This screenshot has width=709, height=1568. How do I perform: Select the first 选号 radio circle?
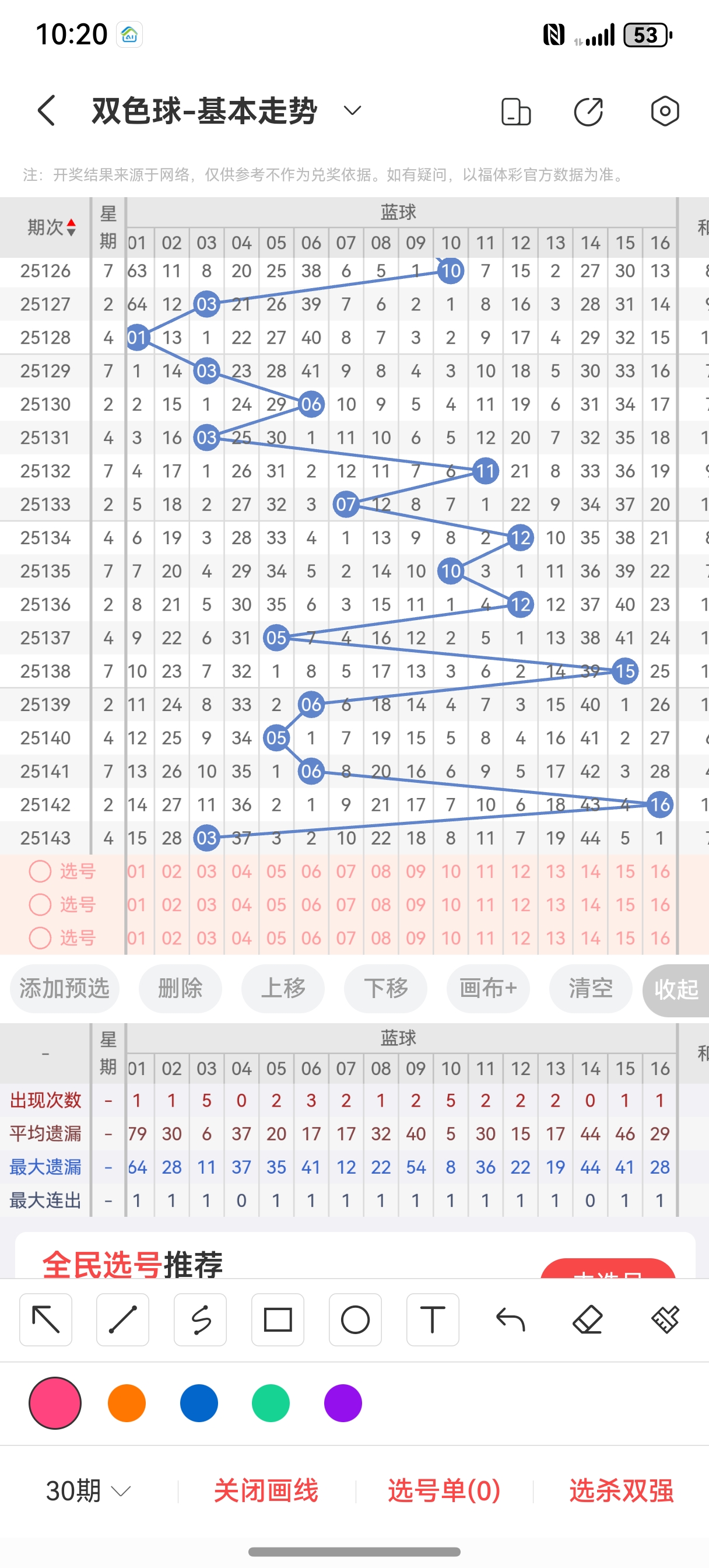pos(40,871)
